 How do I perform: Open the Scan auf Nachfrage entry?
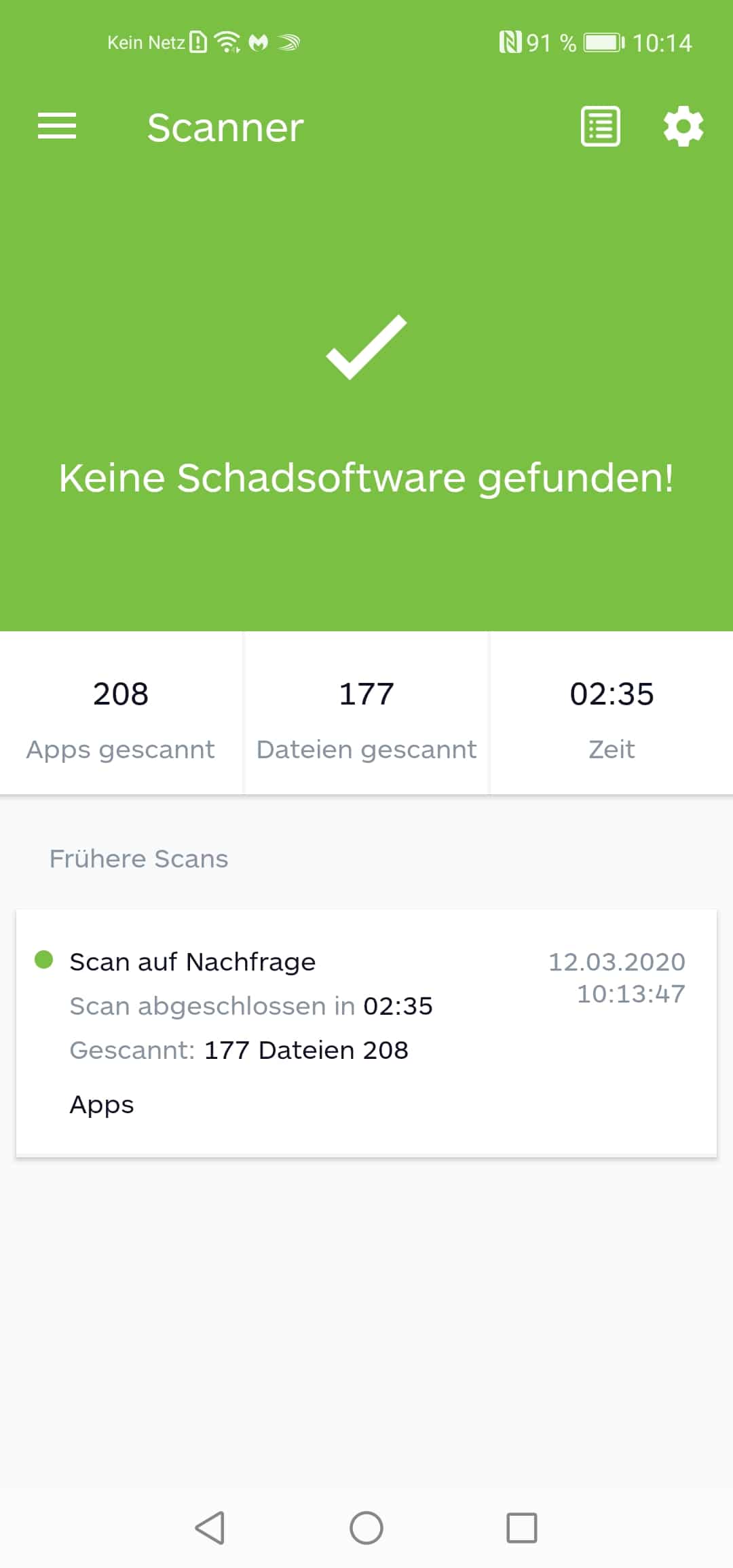pyautogui.click(x=366, y=1032)
